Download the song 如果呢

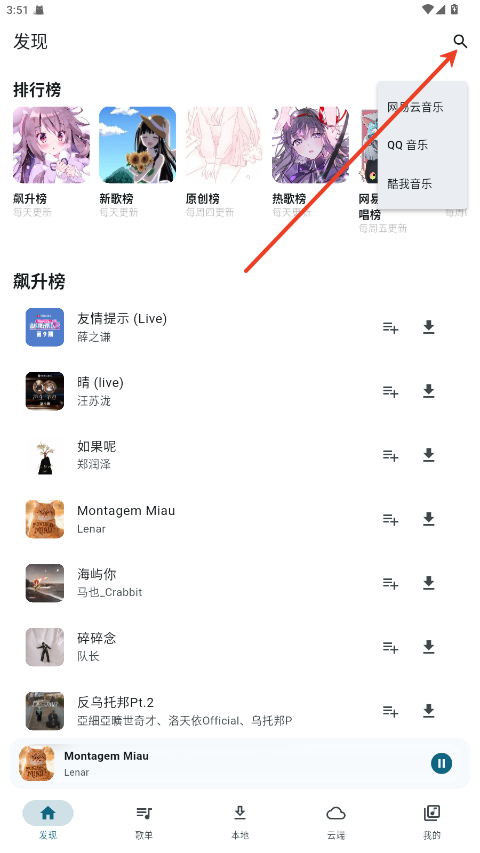point(429,455)
